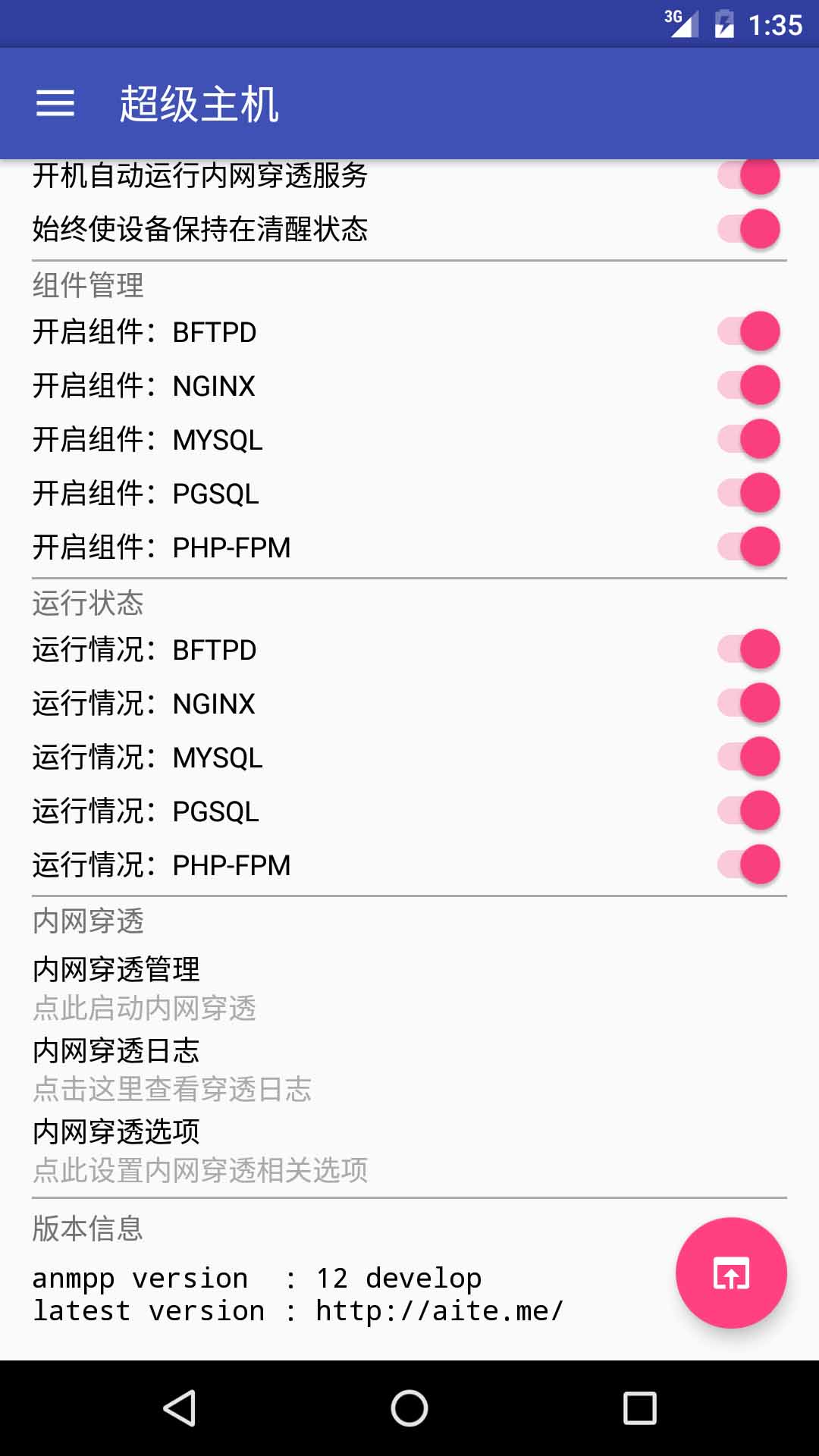This screenshot has width=819, height=1456.
Task: Open the hamburger navigation drawer
Action: pos(55,103)
